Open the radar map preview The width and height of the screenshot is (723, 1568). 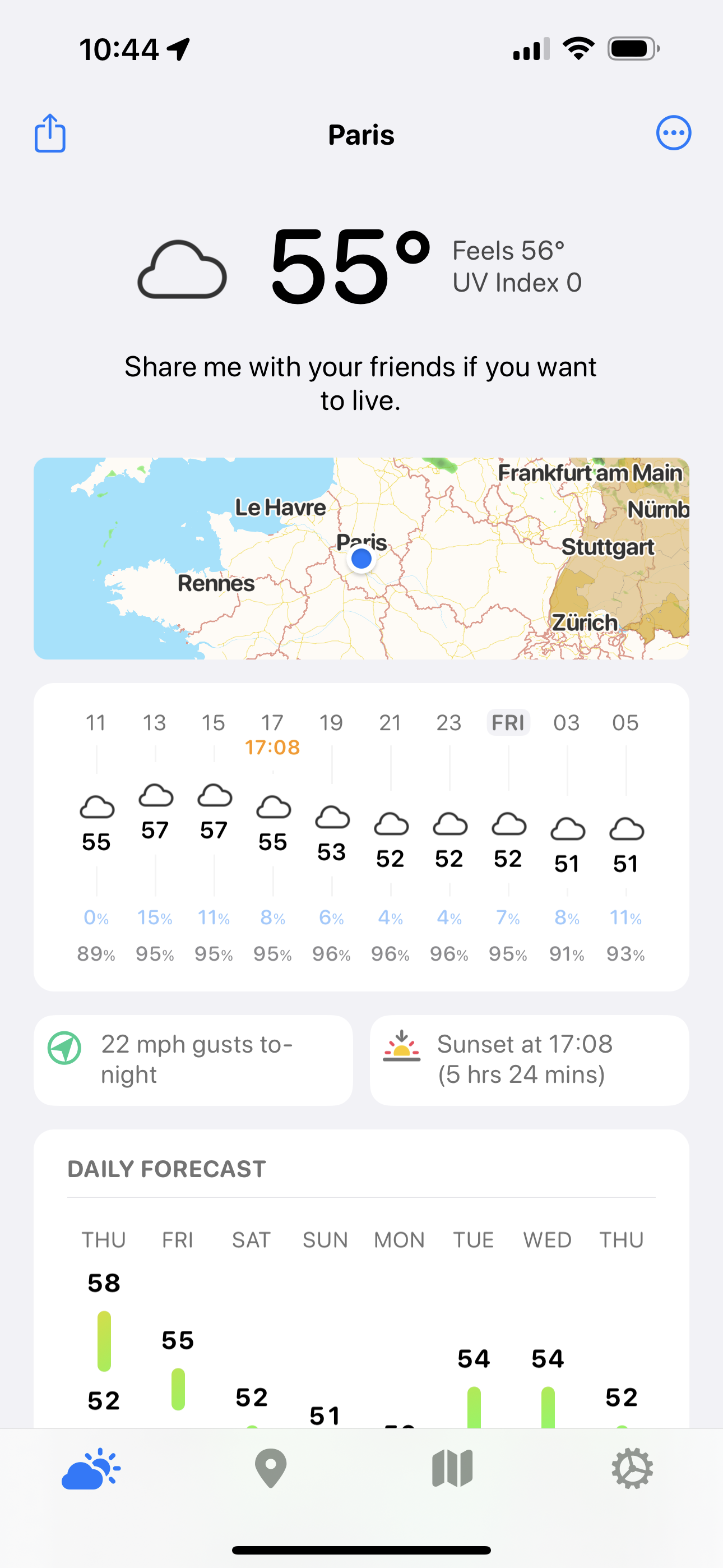361,558
